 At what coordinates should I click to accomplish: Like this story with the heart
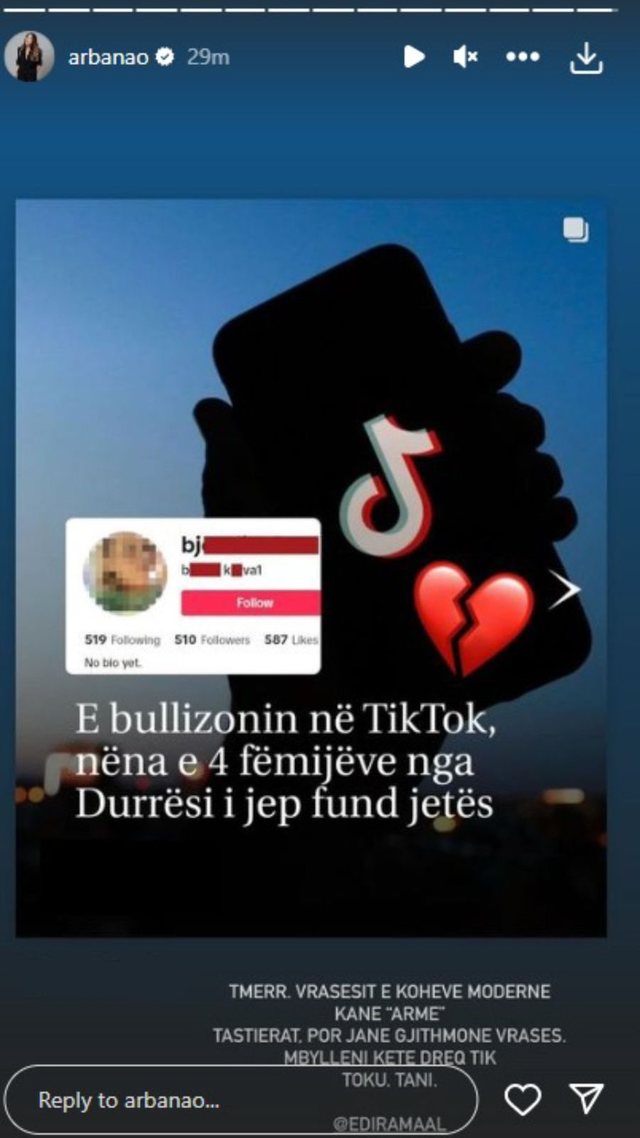(x=522, y=1100)
